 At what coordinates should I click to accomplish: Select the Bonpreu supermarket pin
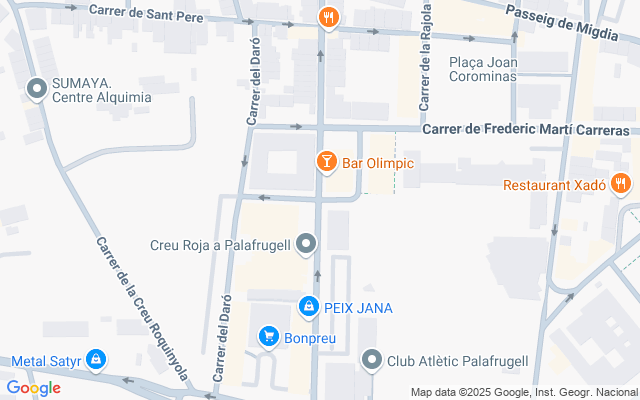[268, 337]
